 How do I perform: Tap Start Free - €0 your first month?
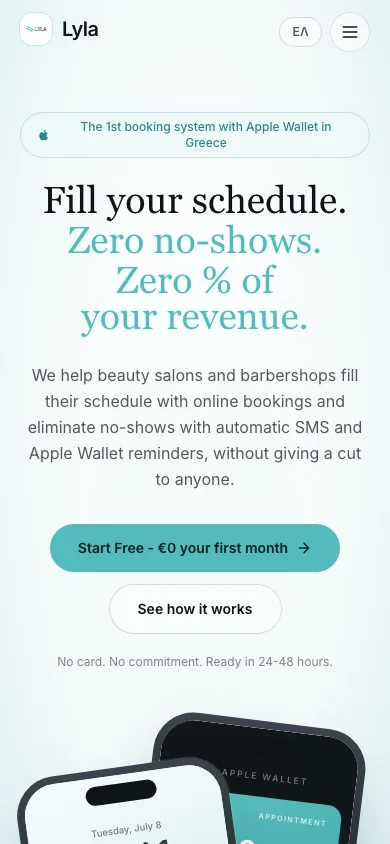195,548
